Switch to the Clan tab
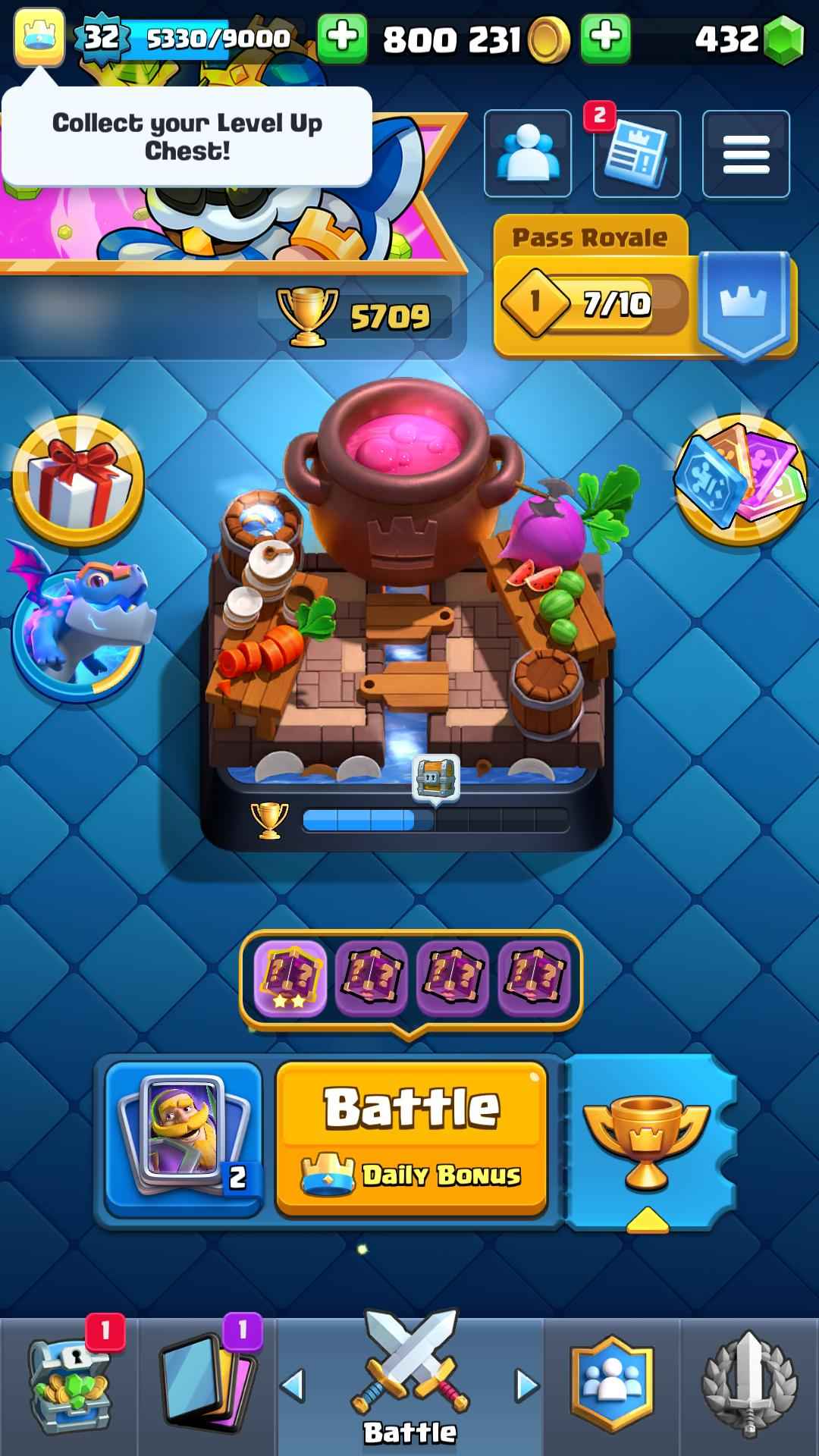Image resolution: width=819 pixels, height=1456 pixels. coord(611,1386)
